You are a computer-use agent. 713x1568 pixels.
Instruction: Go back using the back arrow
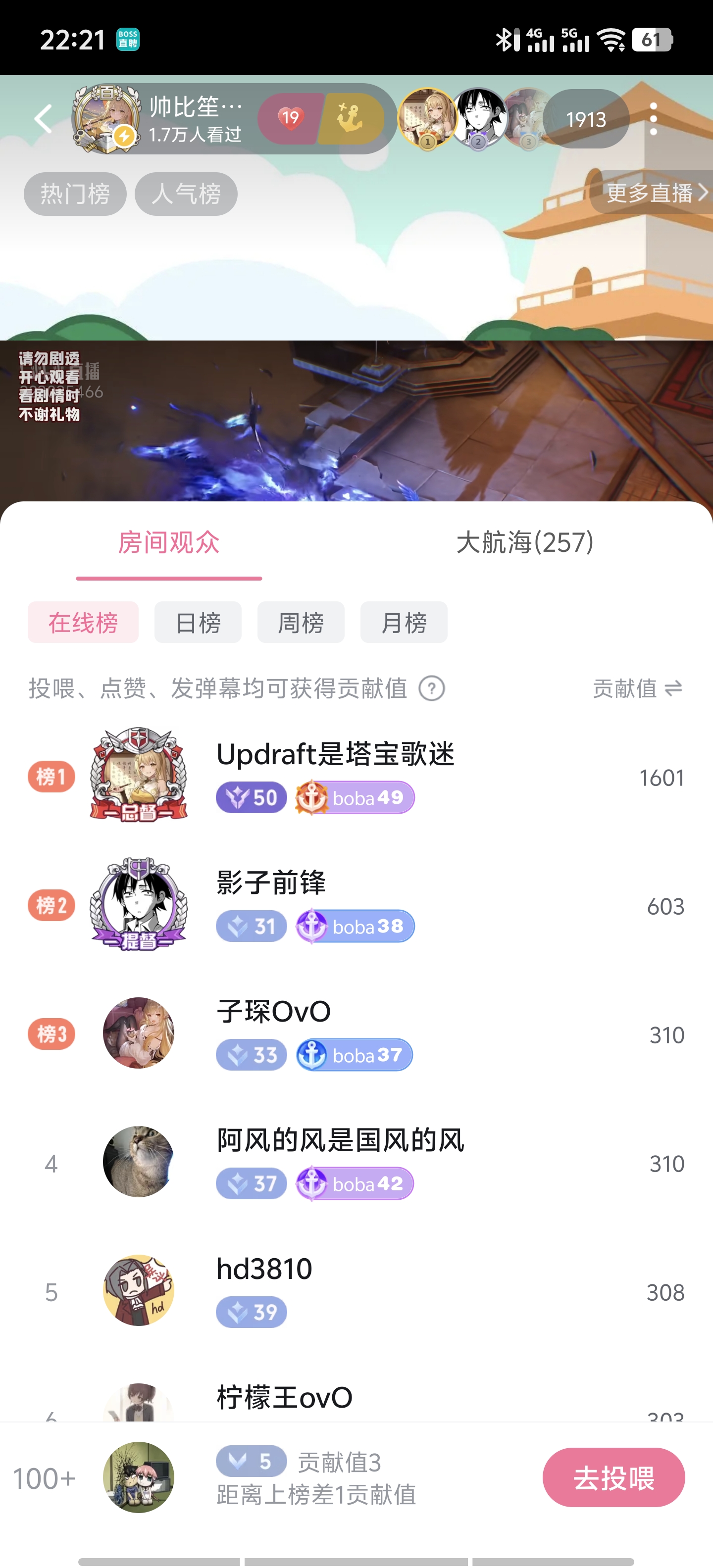coord(43,119)
